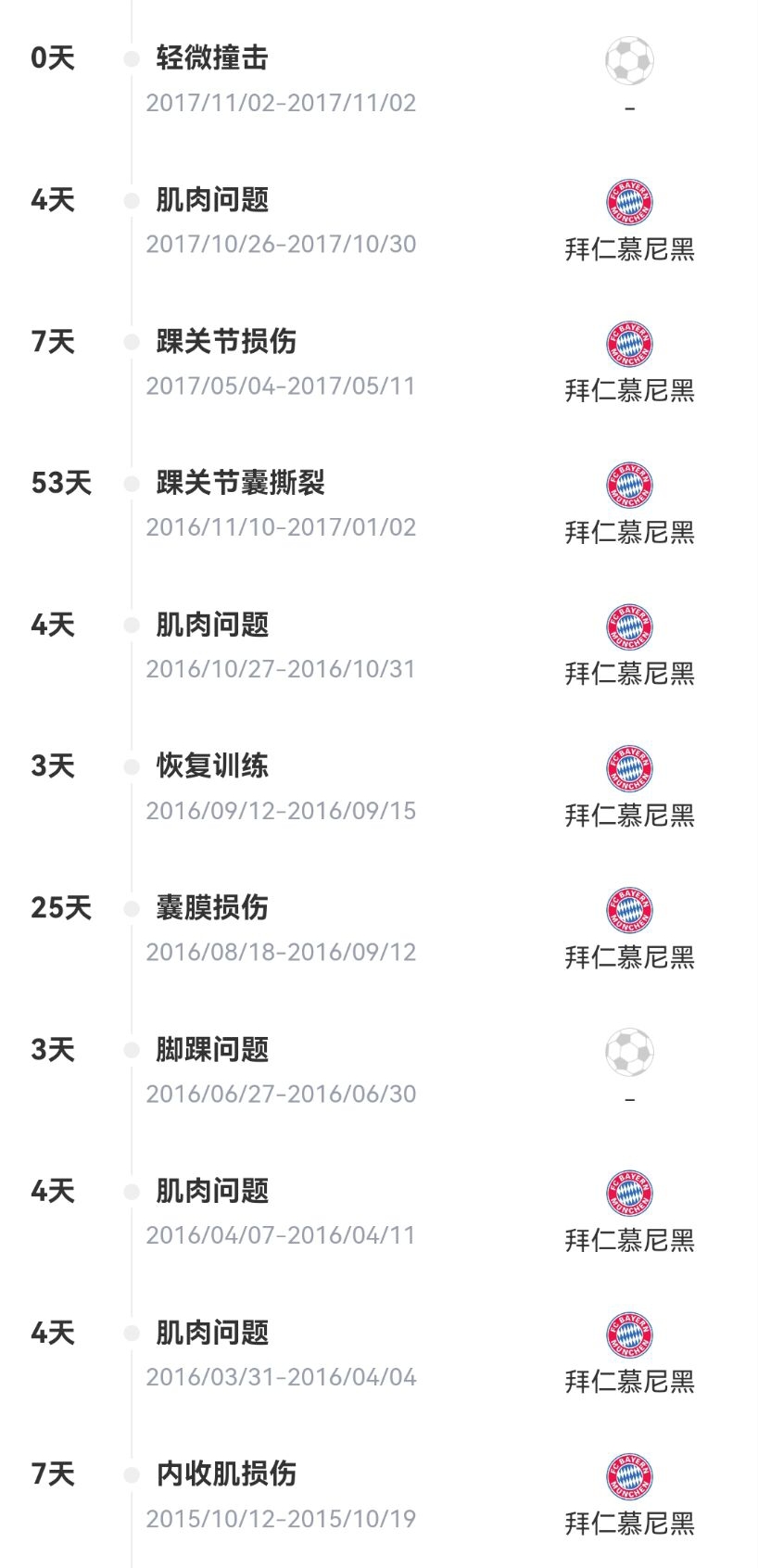Tap the Bayern badge beside 恢复训练
This screenshot has height=1568, width=758.
(x=629, y=768)
